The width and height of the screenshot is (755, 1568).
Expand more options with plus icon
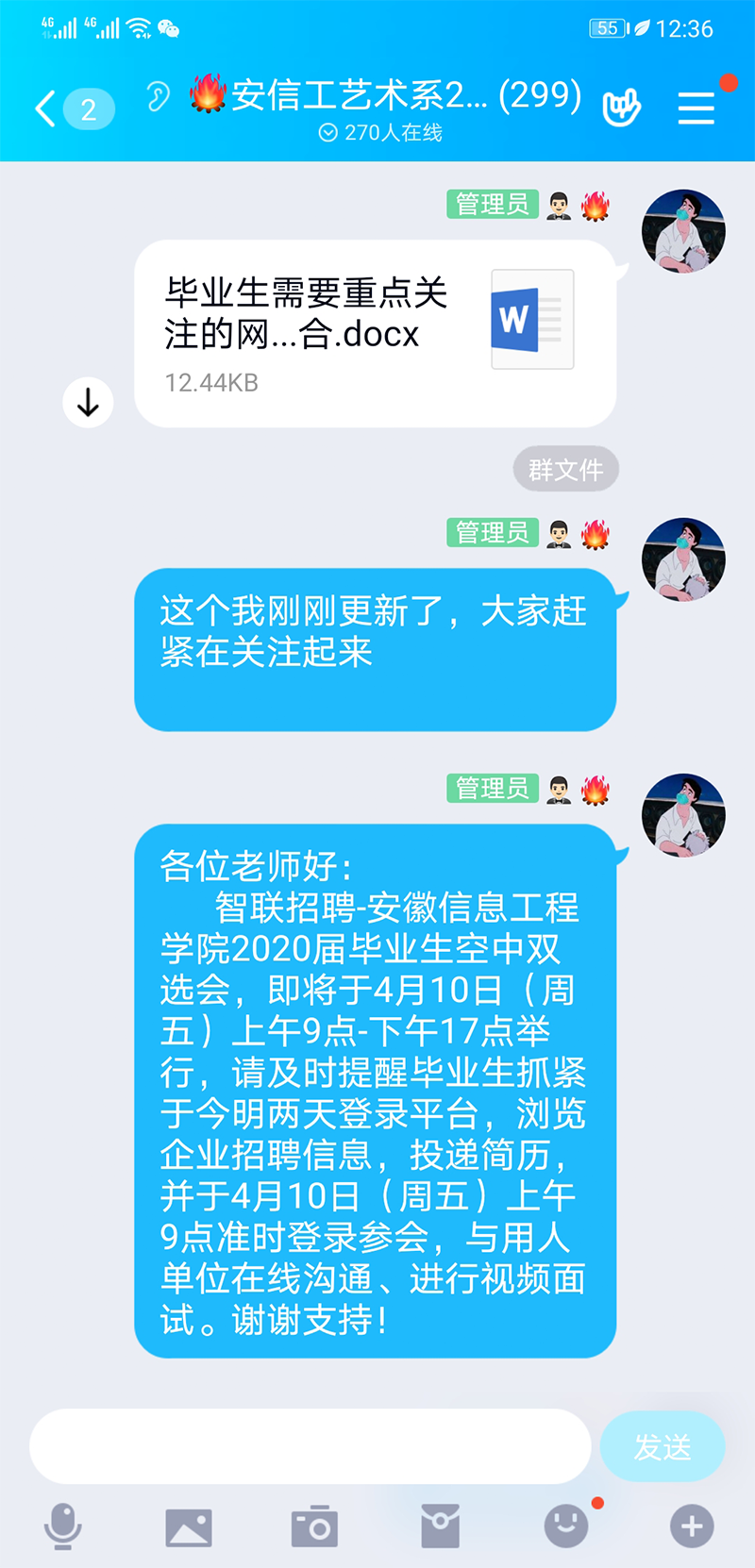pyautogui.click(x=692, y=1526)
